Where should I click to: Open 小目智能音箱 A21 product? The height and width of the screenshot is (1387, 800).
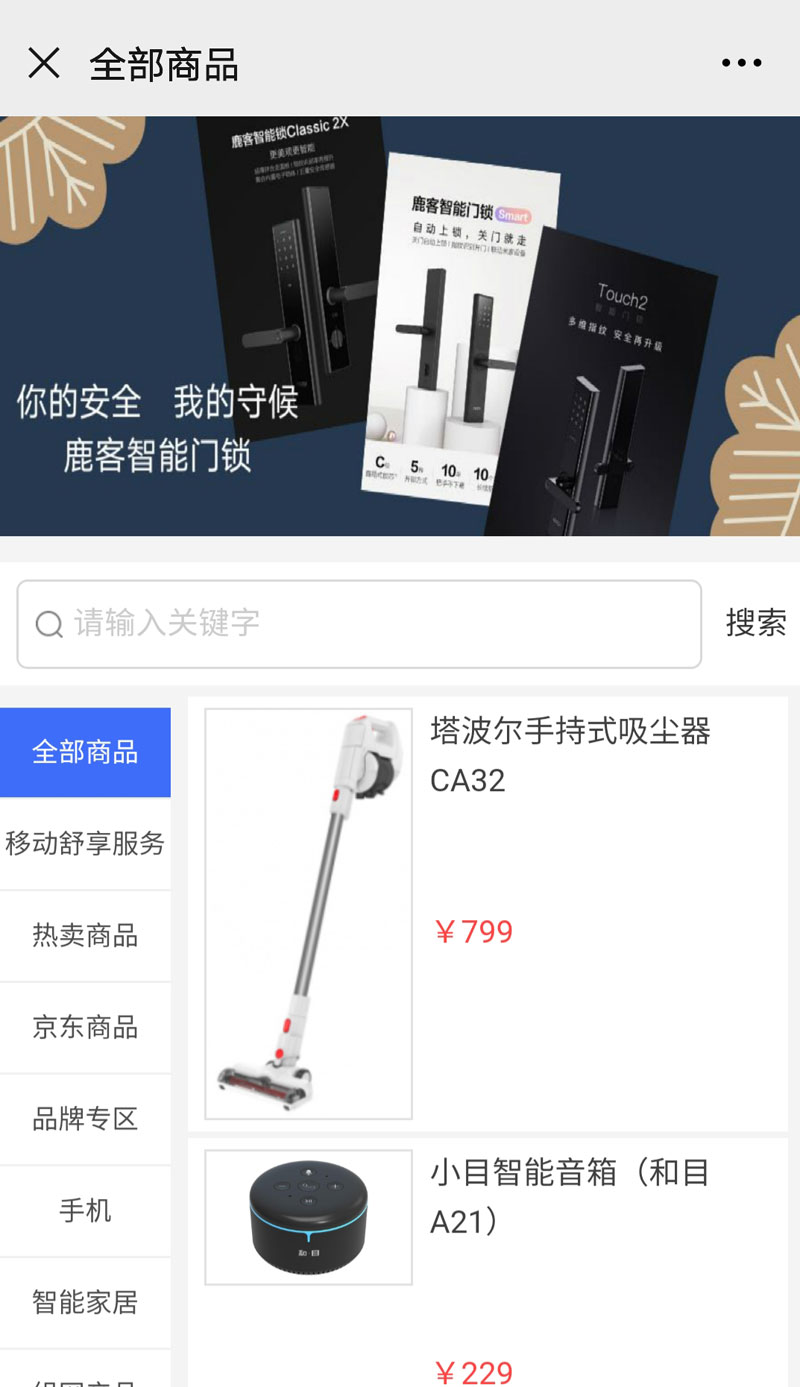[x=570, y=1196]
